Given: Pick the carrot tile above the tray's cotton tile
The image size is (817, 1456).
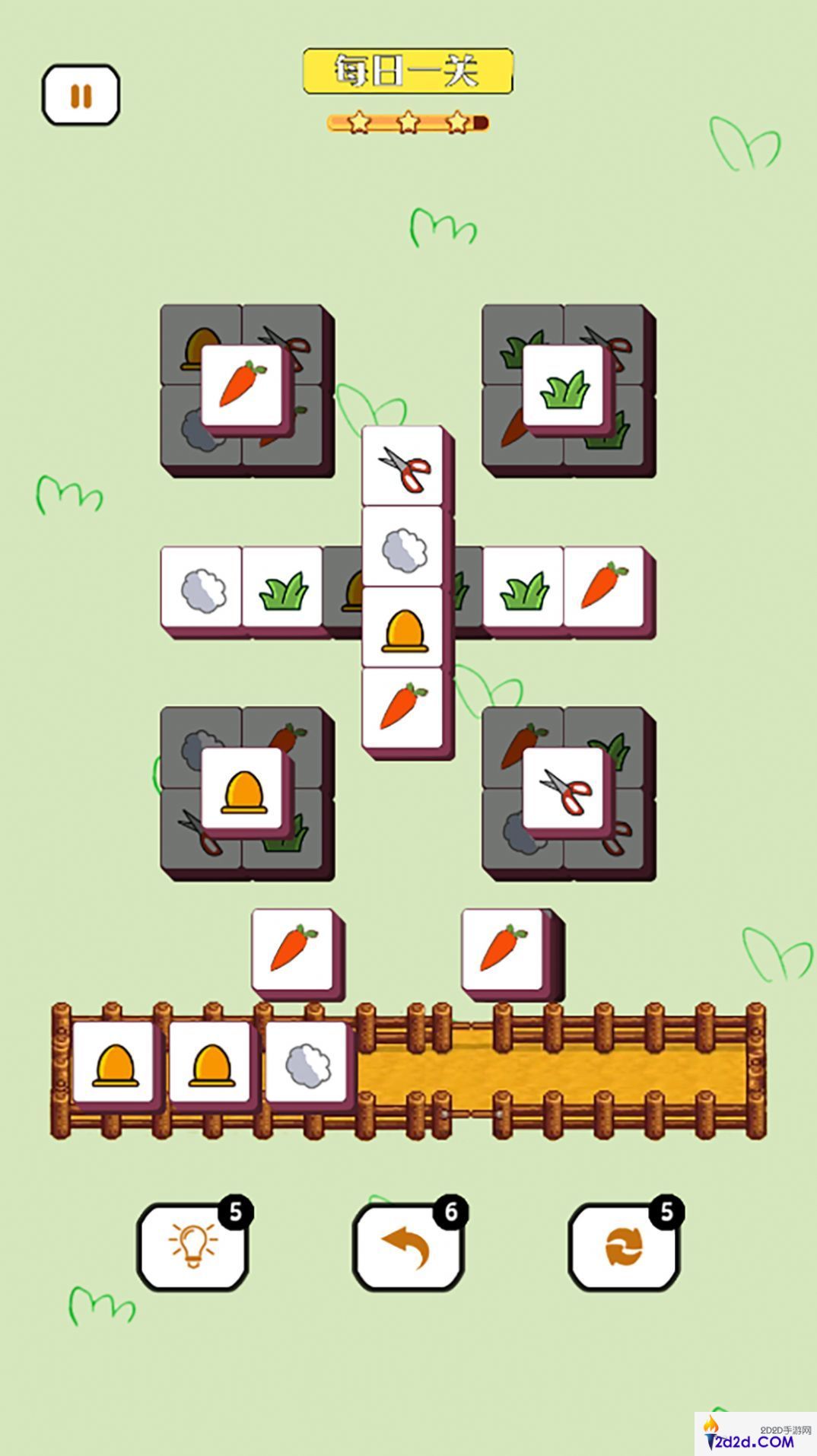Looking at the screenshot, I should click(294, 949).
